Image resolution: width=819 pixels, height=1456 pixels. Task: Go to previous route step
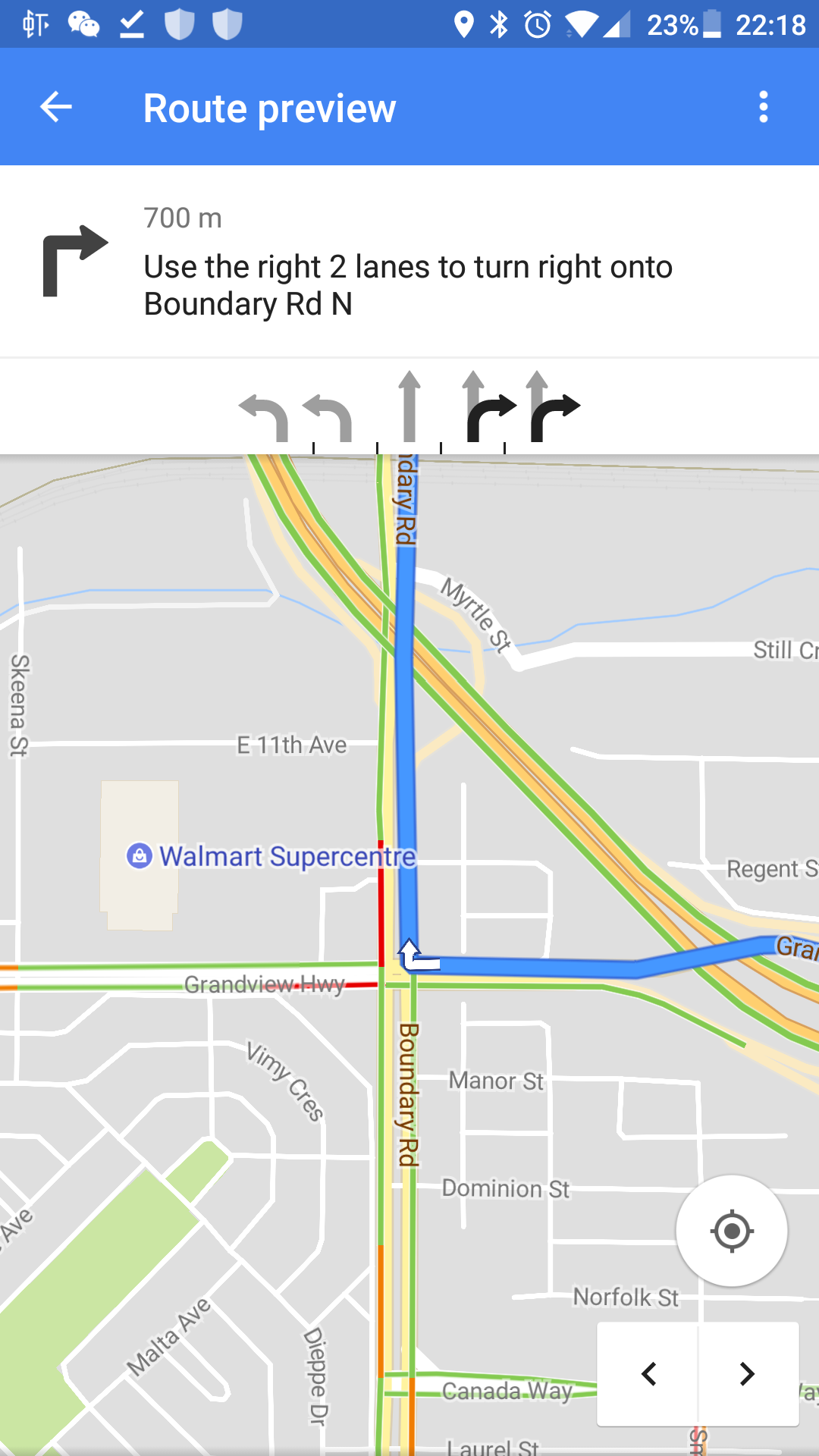coord(648,1373)
